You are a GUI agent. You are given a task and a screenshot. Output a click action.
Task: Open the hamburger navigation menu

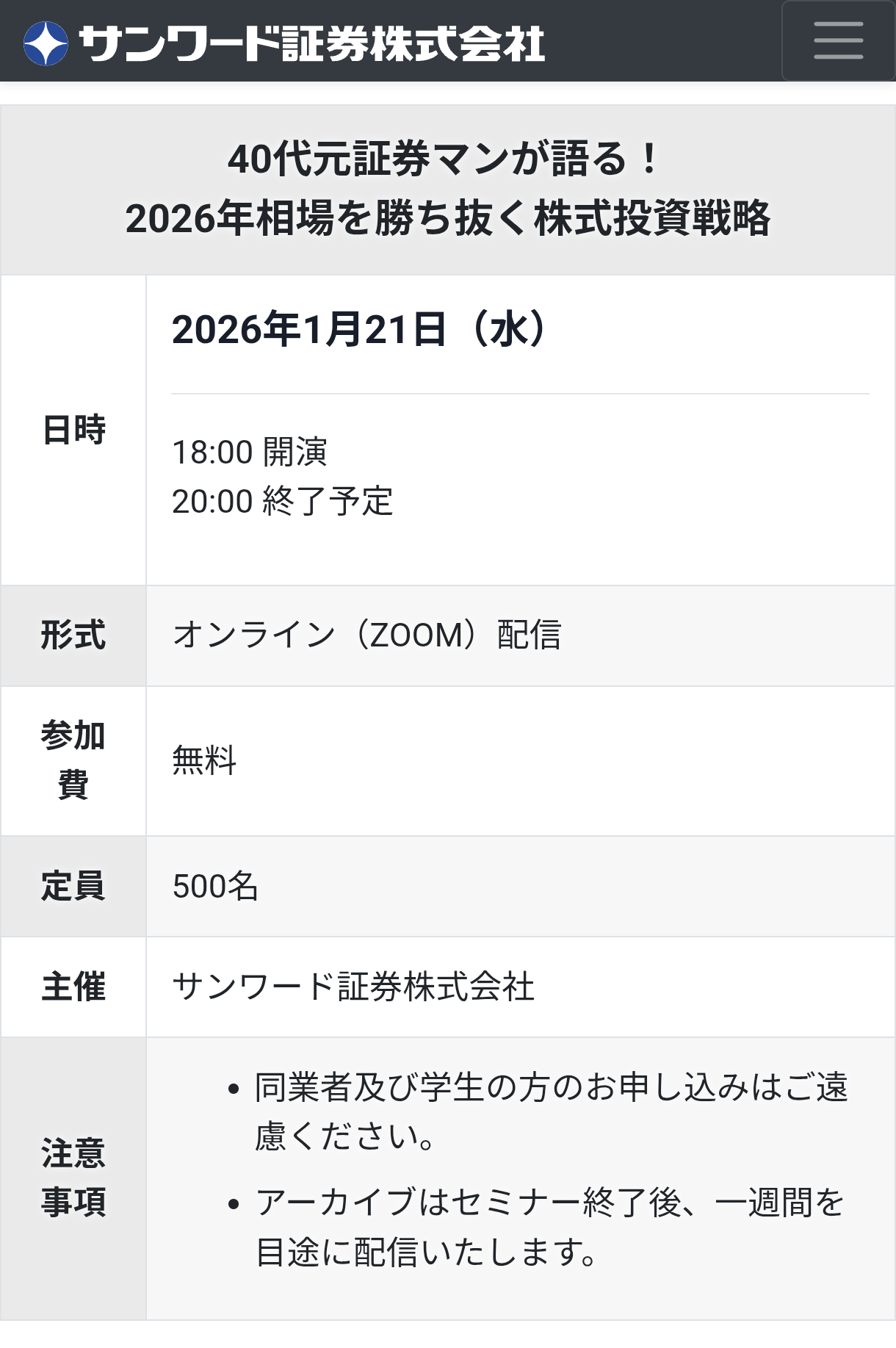[x=838, y=40]
